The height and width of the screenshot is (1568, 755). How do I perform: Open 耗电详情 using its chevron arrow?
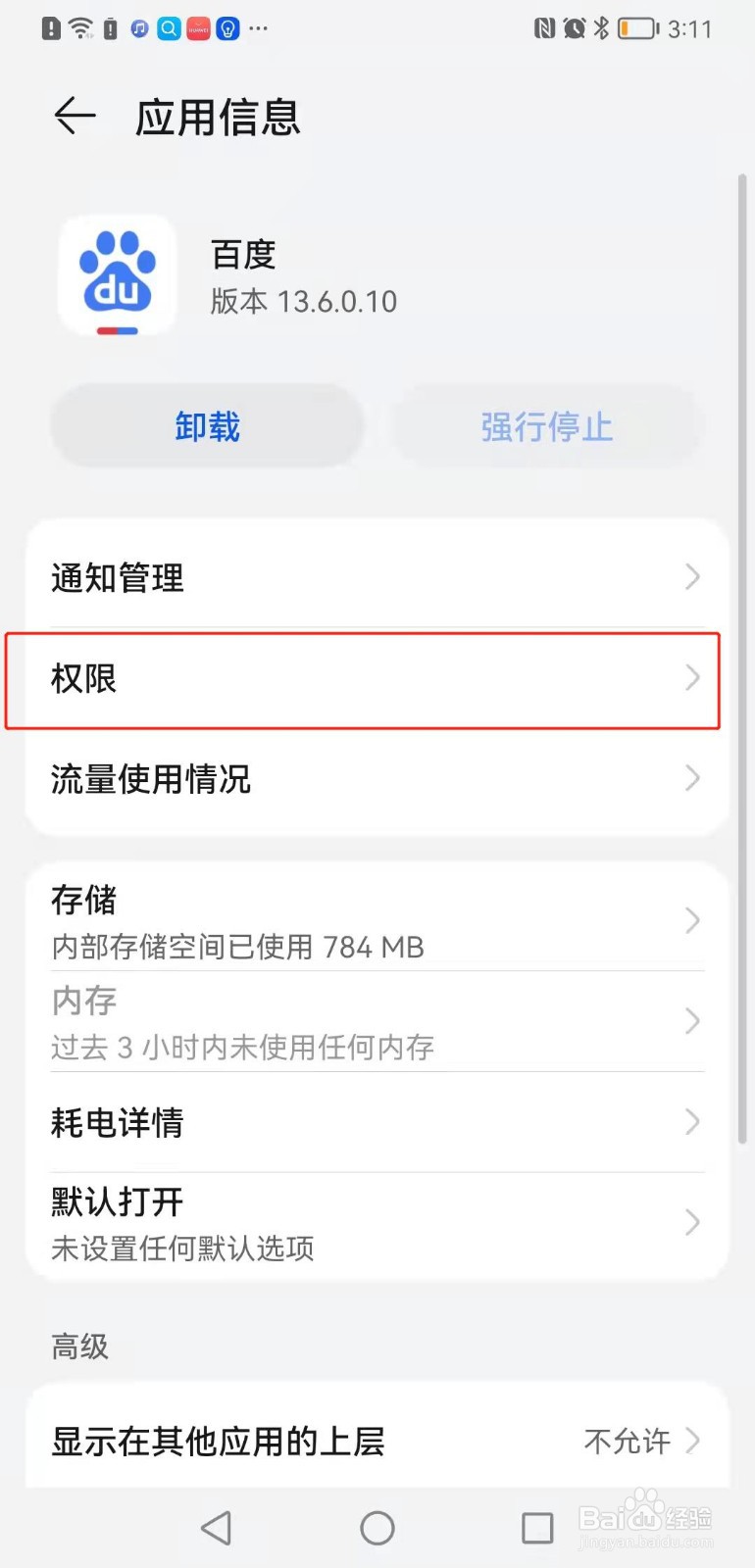pos(690,1122)
